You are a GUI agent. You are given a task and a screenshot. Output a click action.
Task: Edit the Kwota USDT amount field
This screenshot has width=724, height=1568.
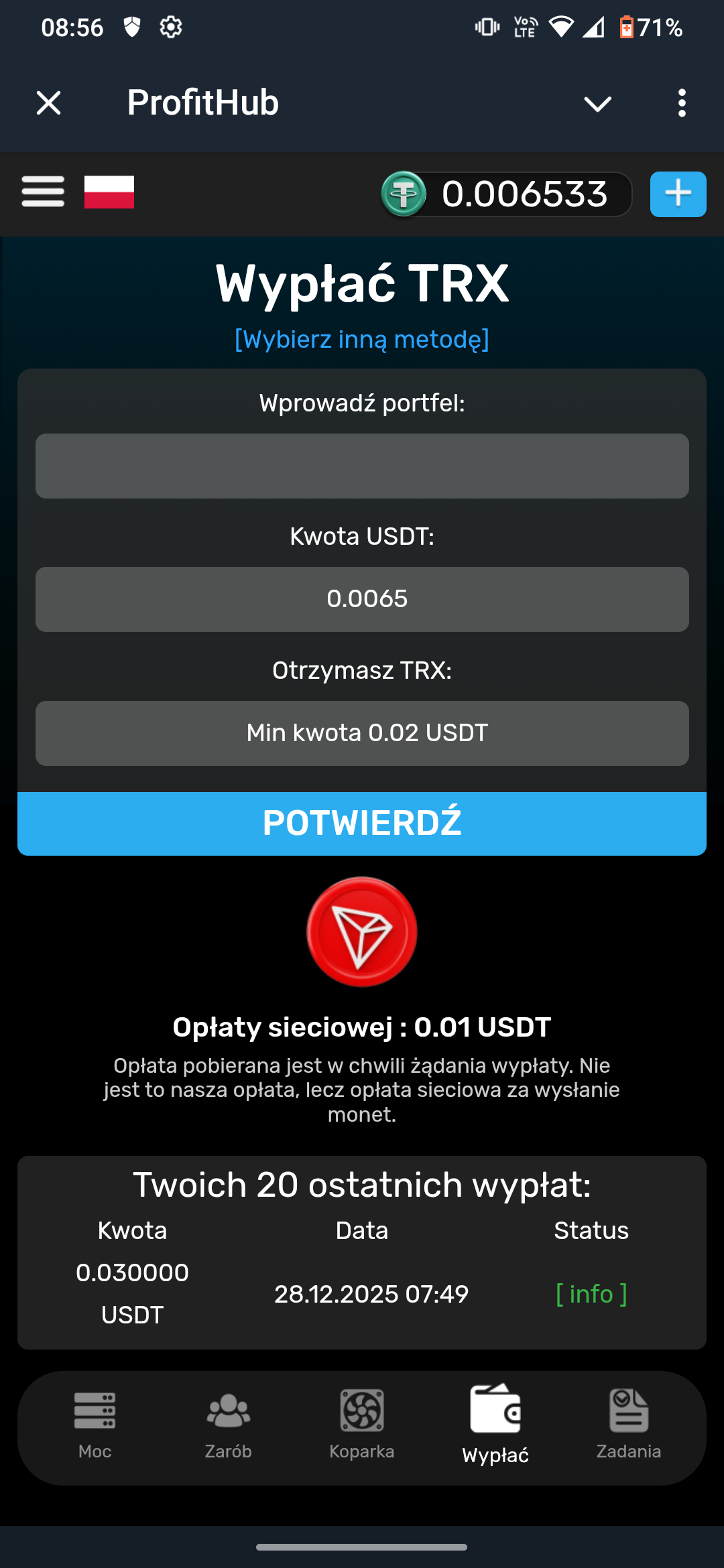click(x=362, y=599)
